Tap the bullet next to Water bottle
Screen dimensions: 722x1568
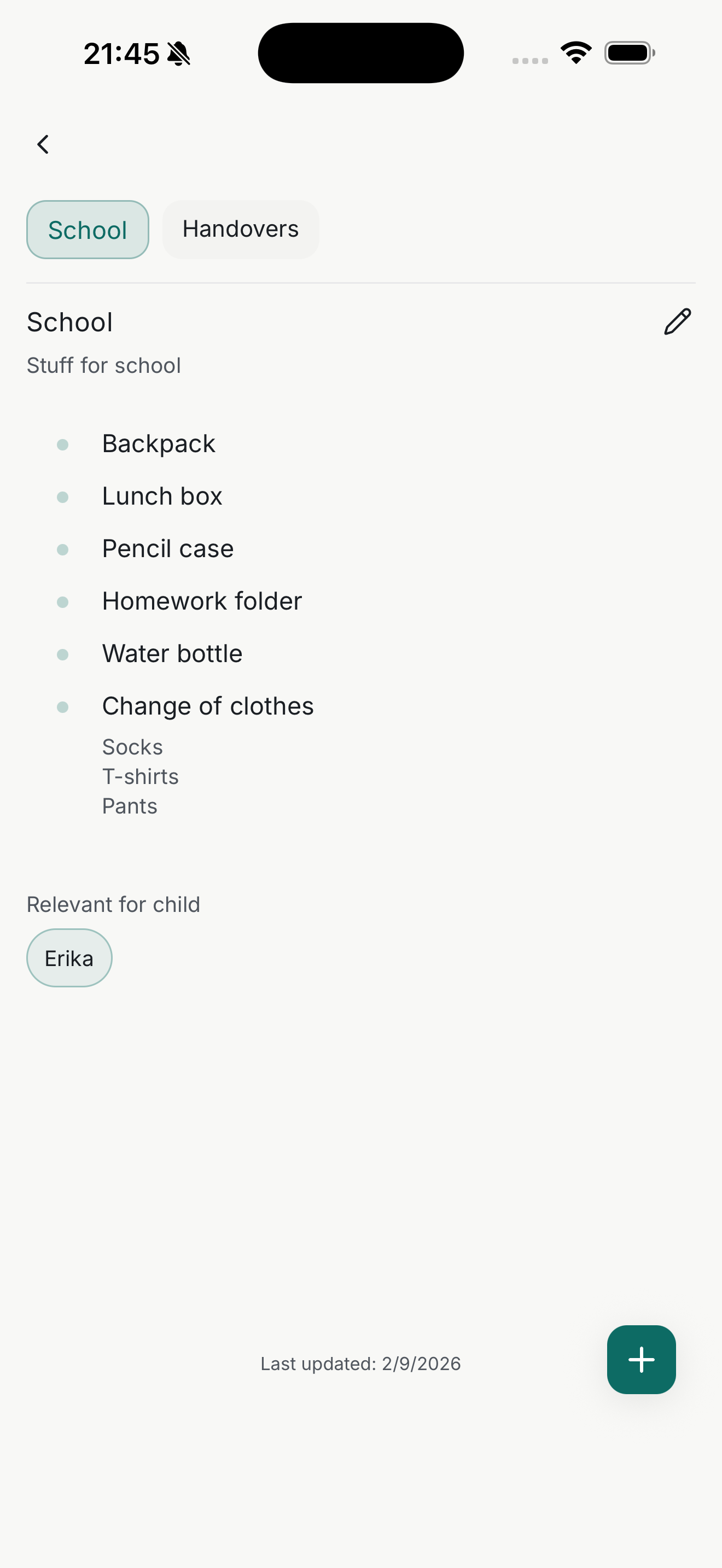click(62, 654)
